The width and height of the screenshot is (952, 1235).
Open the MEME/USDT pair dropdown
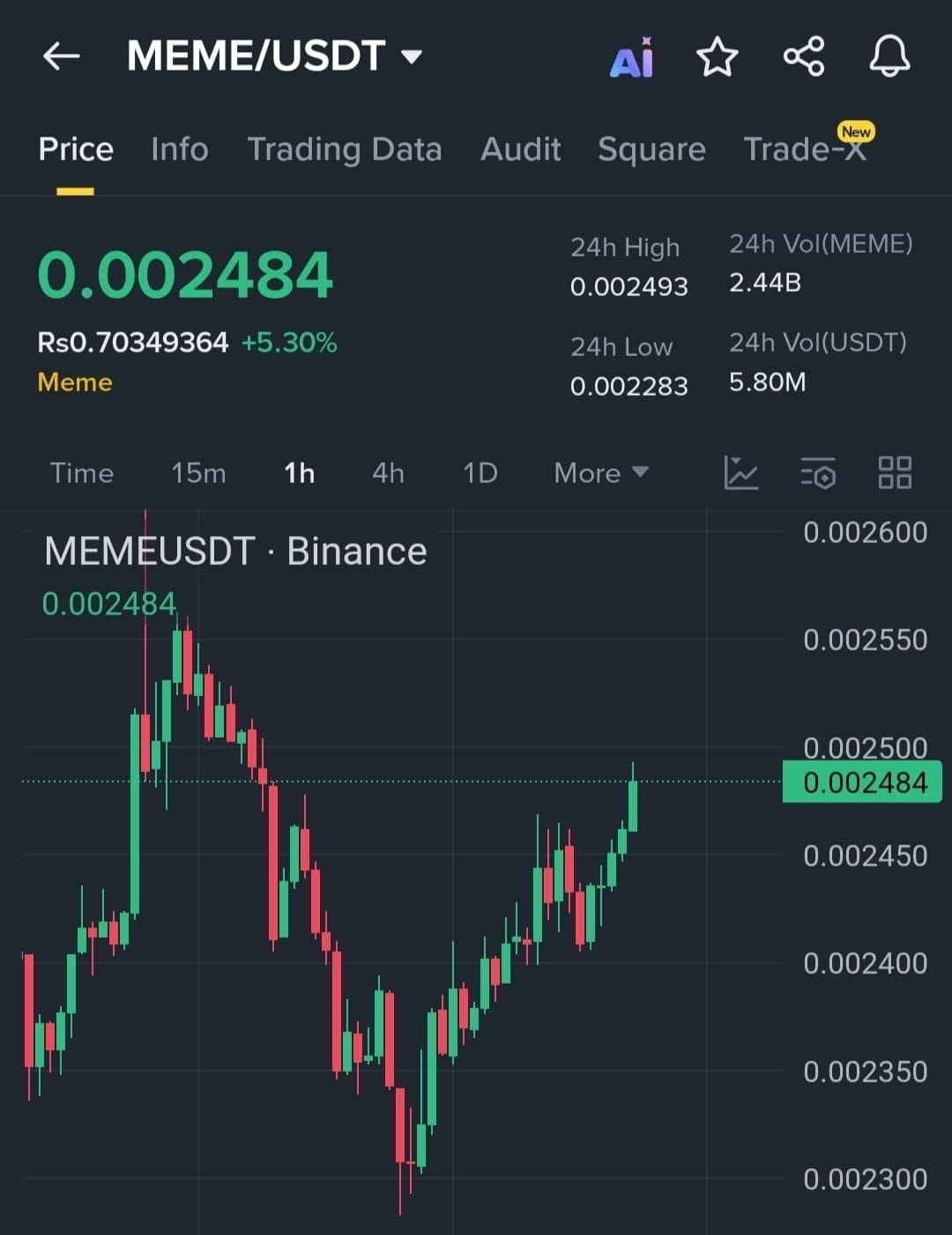coord(411,57)
